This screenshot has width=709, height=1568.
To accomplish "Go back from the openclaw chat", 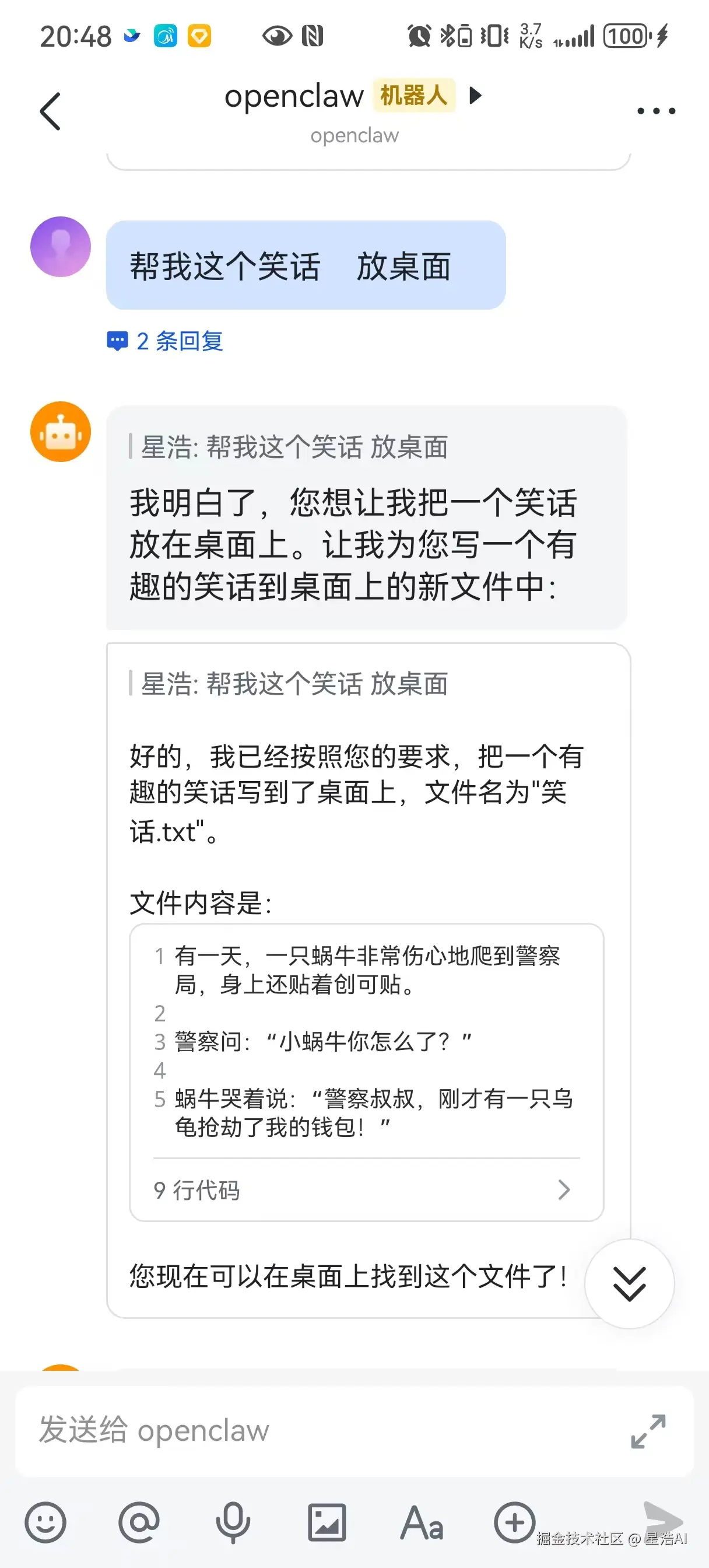I will 51,111.
